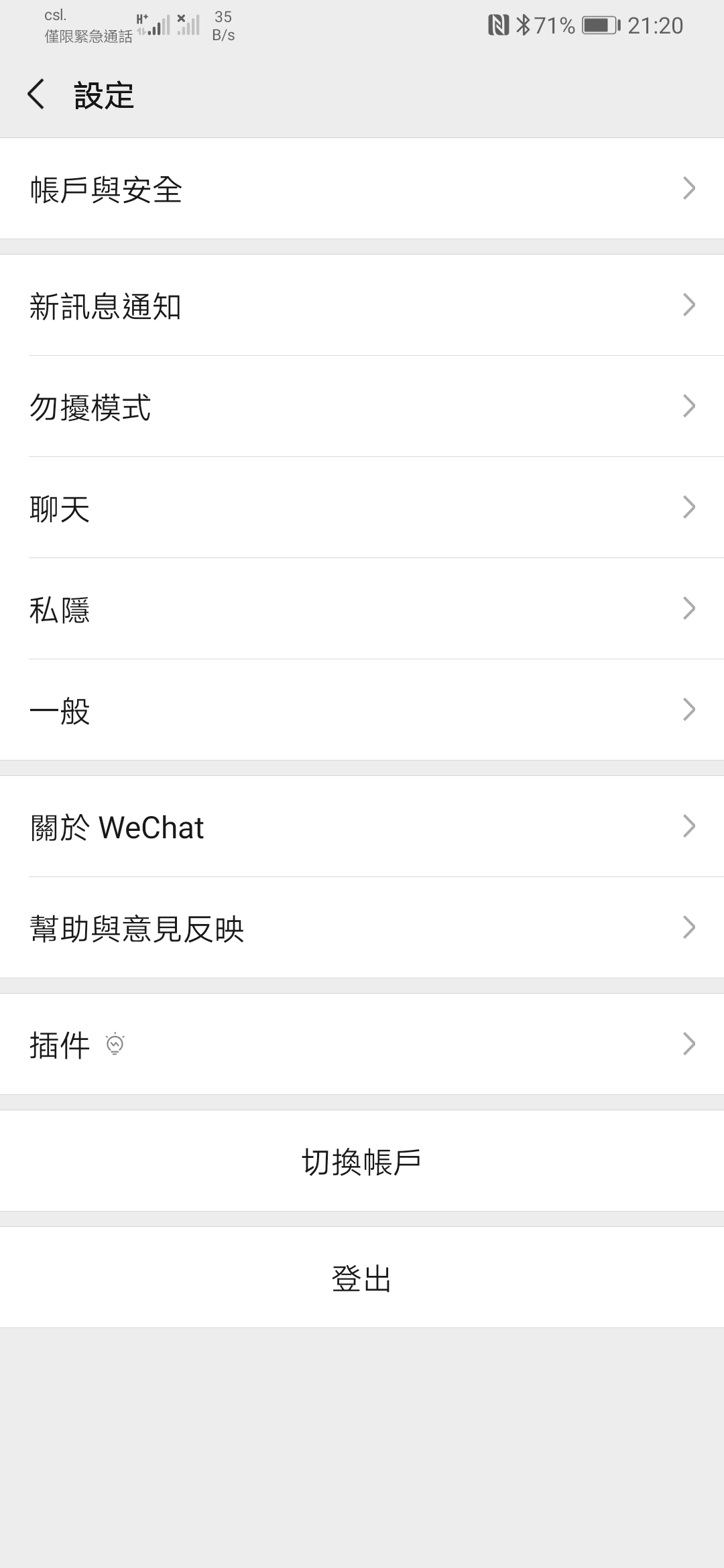Image resolution: width=724 pixels, height=1568 pixels.
Task: Go back from the 設定 screen
Action: coord(36,94)
